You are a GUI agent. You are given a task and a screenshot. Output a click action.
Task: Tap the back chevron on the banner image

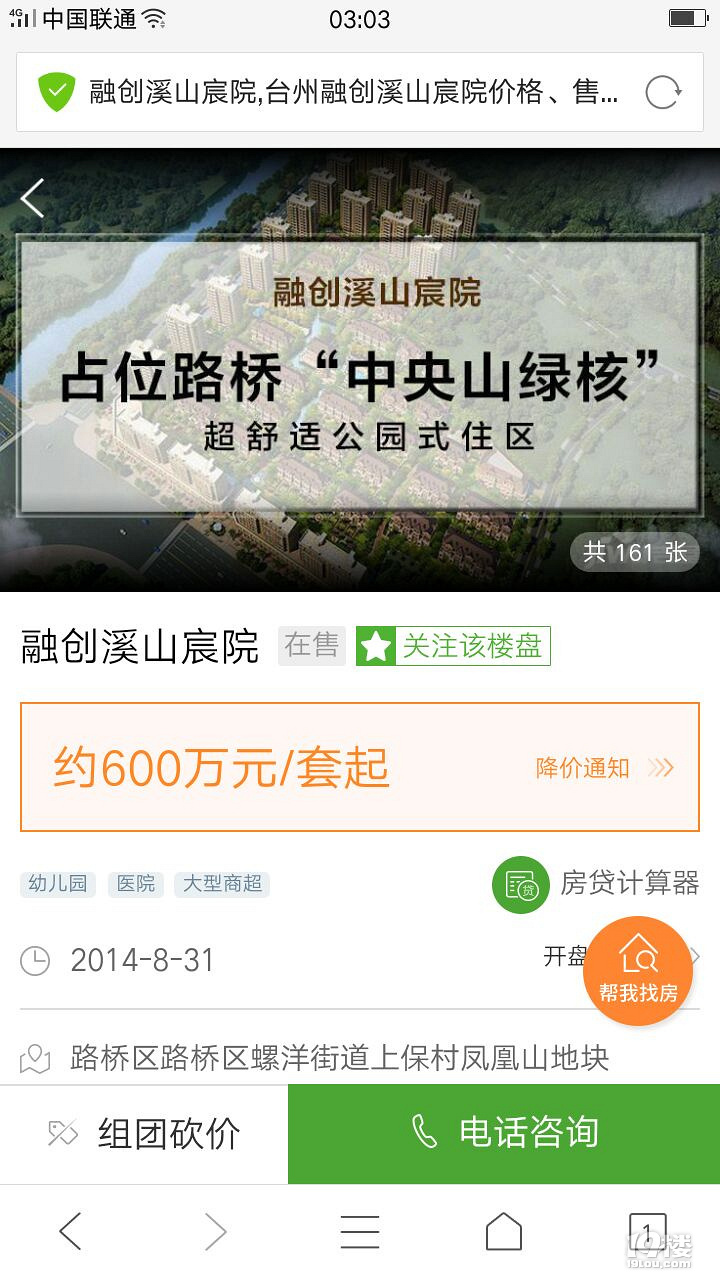(32, 198)
